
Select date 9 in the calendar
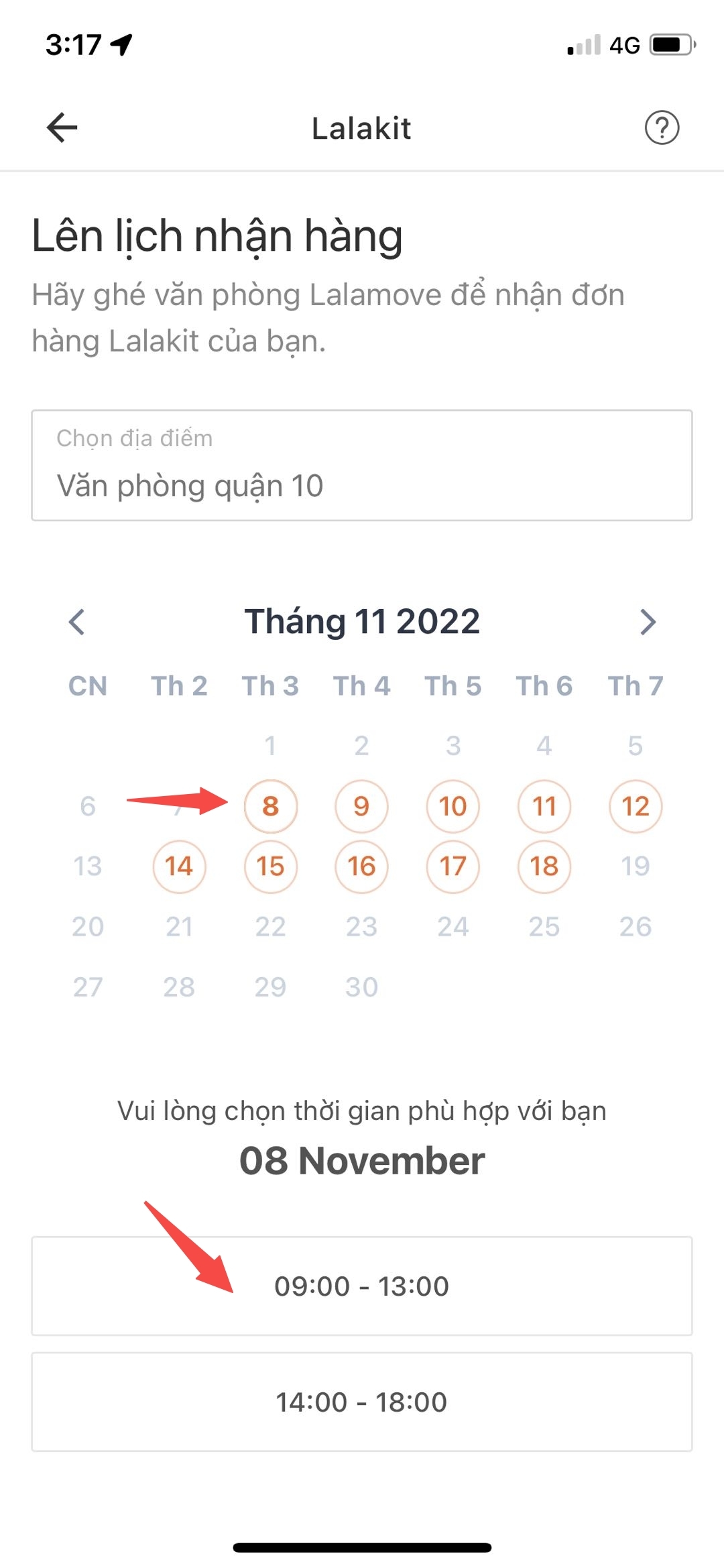coord(361,806)
